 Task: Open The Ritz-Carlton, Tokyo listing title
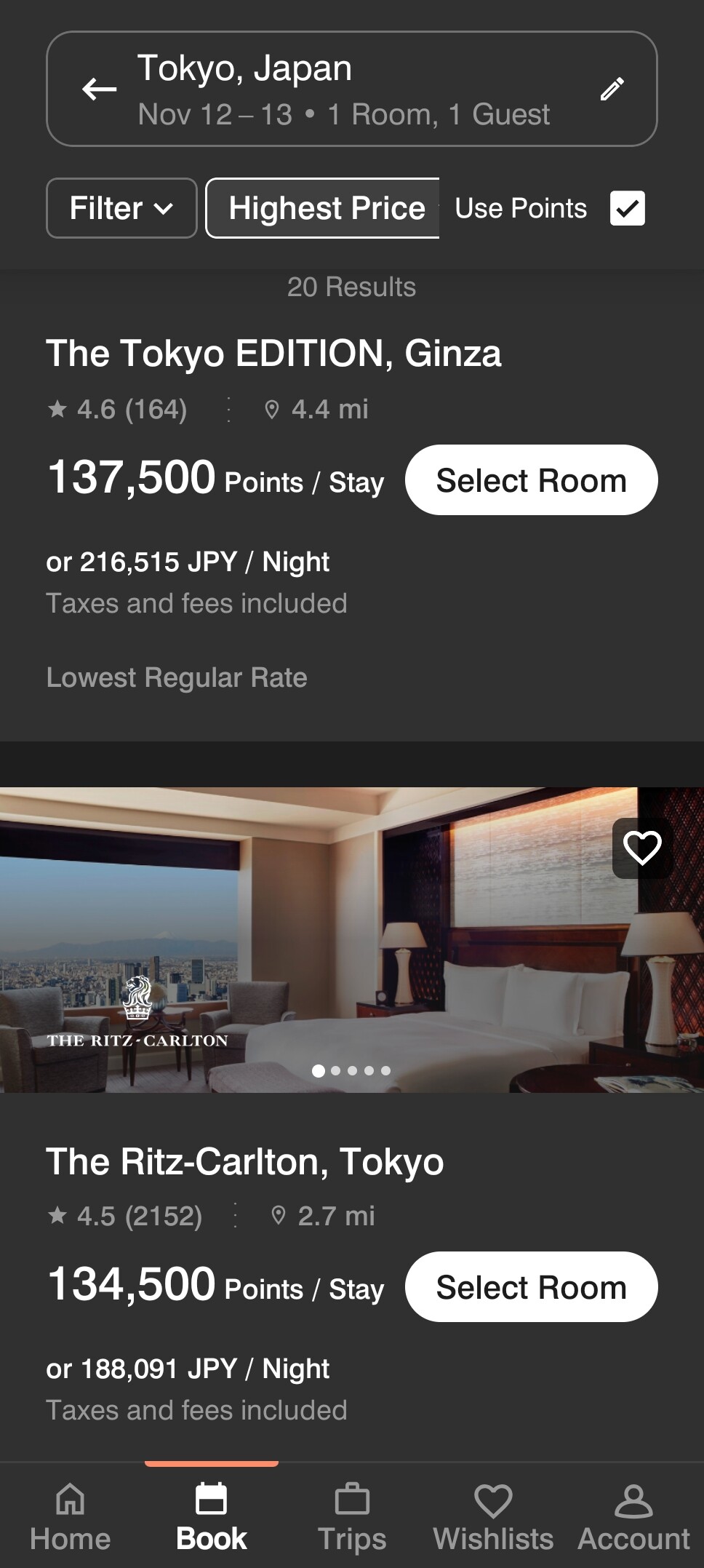[245, 1161]
